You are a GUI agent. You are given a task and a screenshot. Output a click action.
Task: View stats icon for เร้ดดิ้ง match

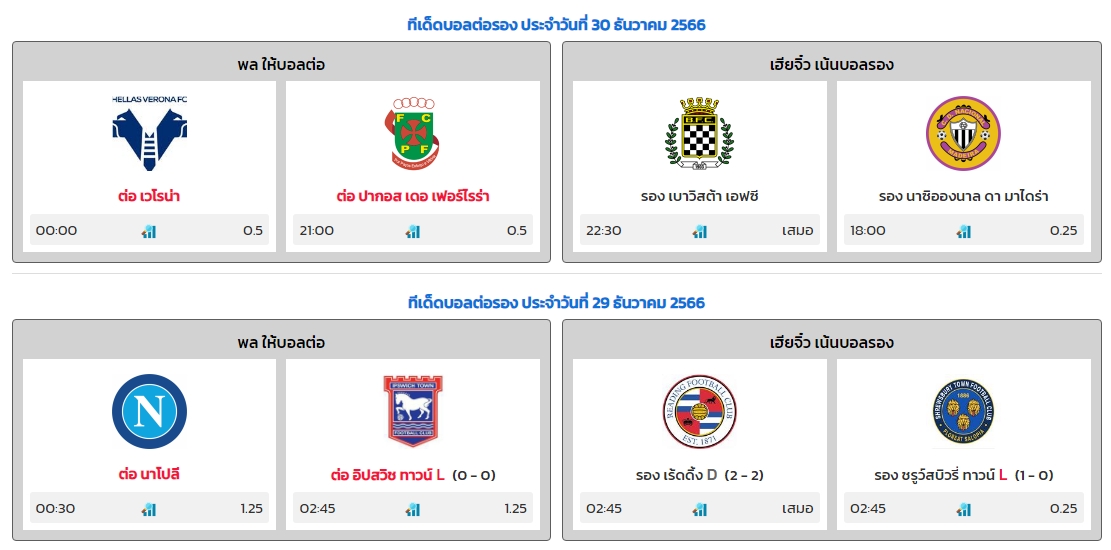700,509
